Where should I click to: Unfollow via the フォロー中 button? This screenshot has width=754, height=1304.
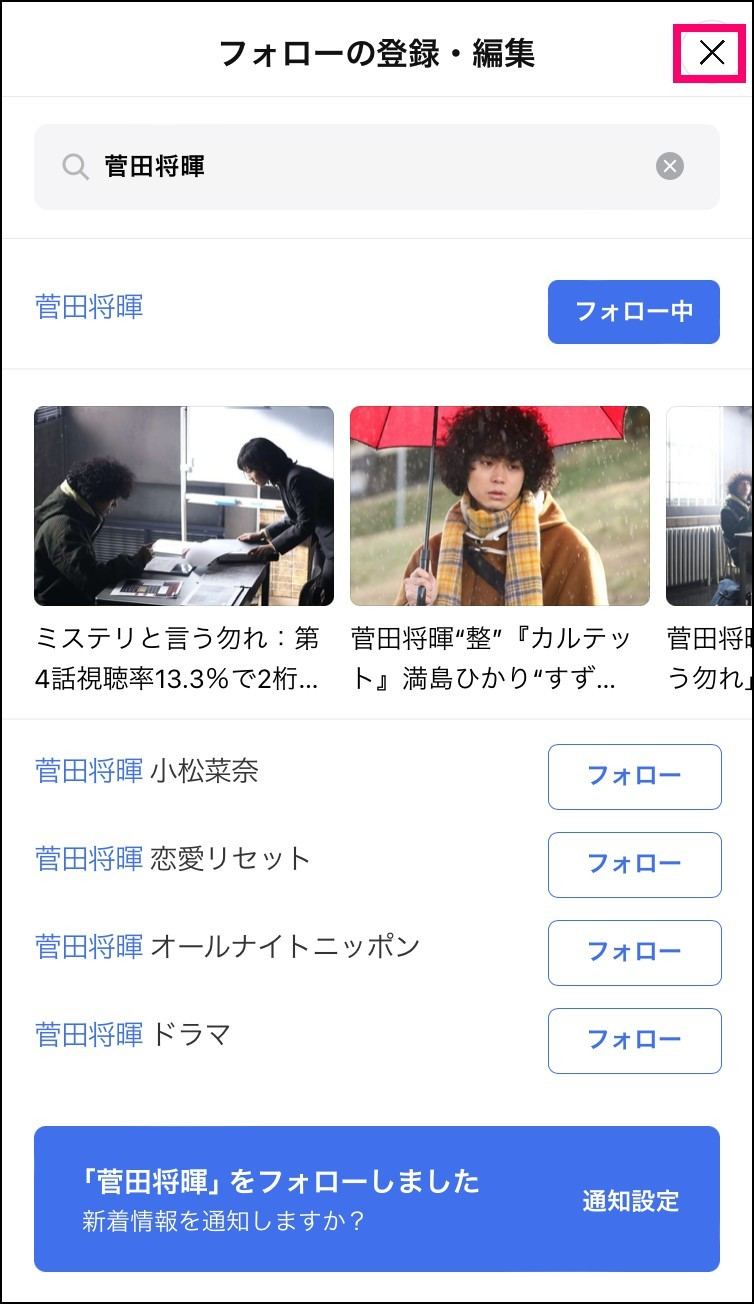pyautogui.click(x=634, y=312)
